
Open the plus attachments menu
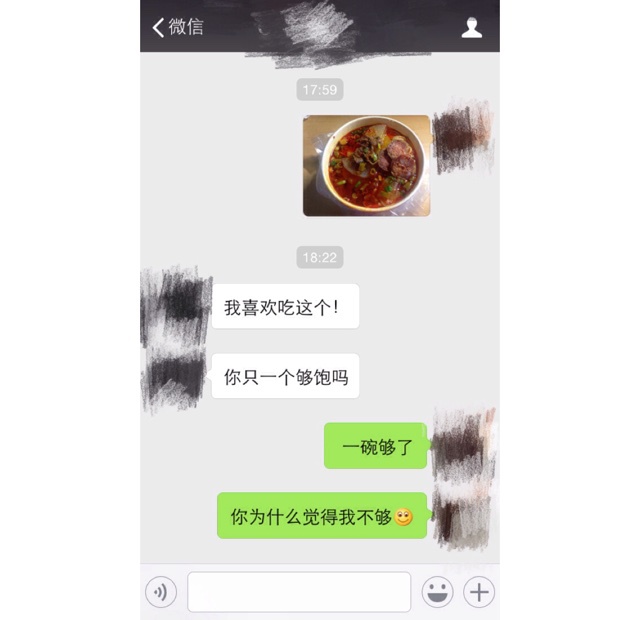click(479, 592)
